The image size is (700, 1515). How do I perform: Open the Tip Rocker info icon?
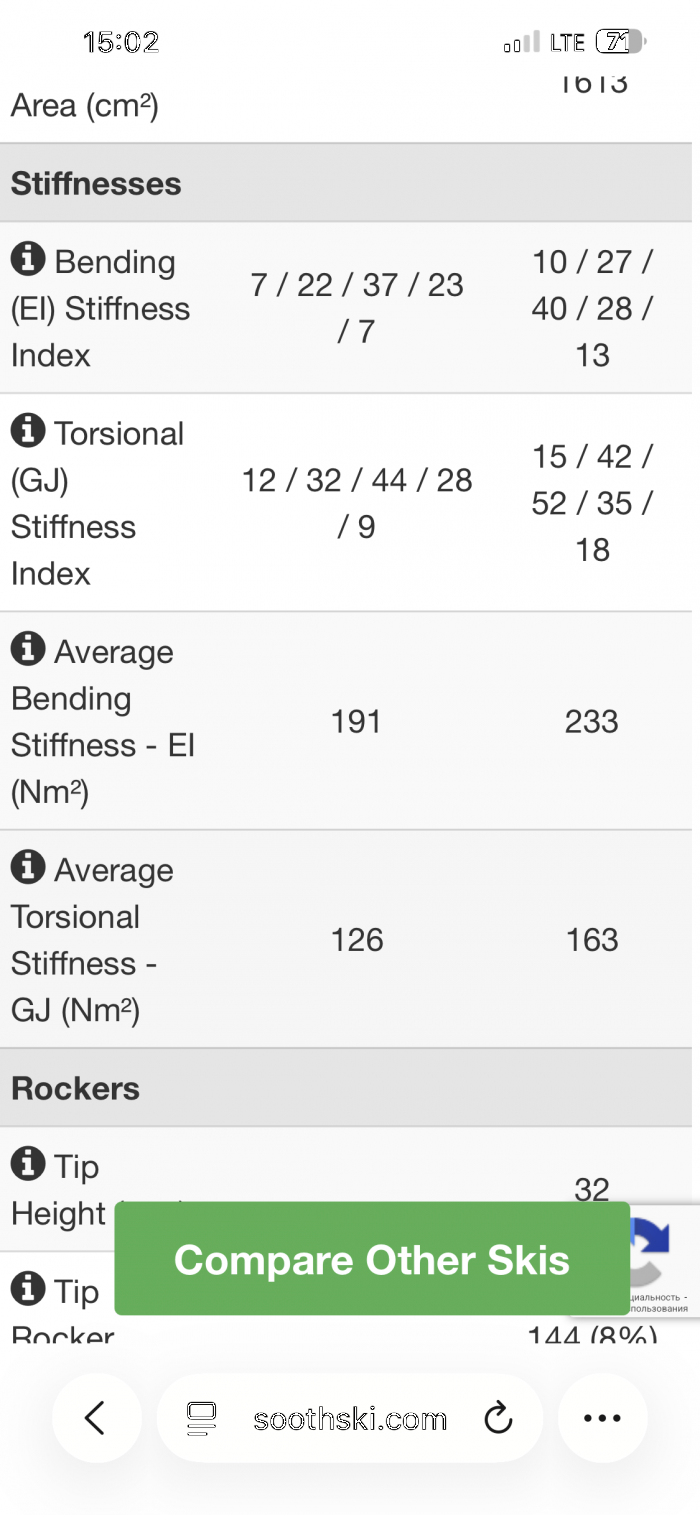click(28, 1289)
